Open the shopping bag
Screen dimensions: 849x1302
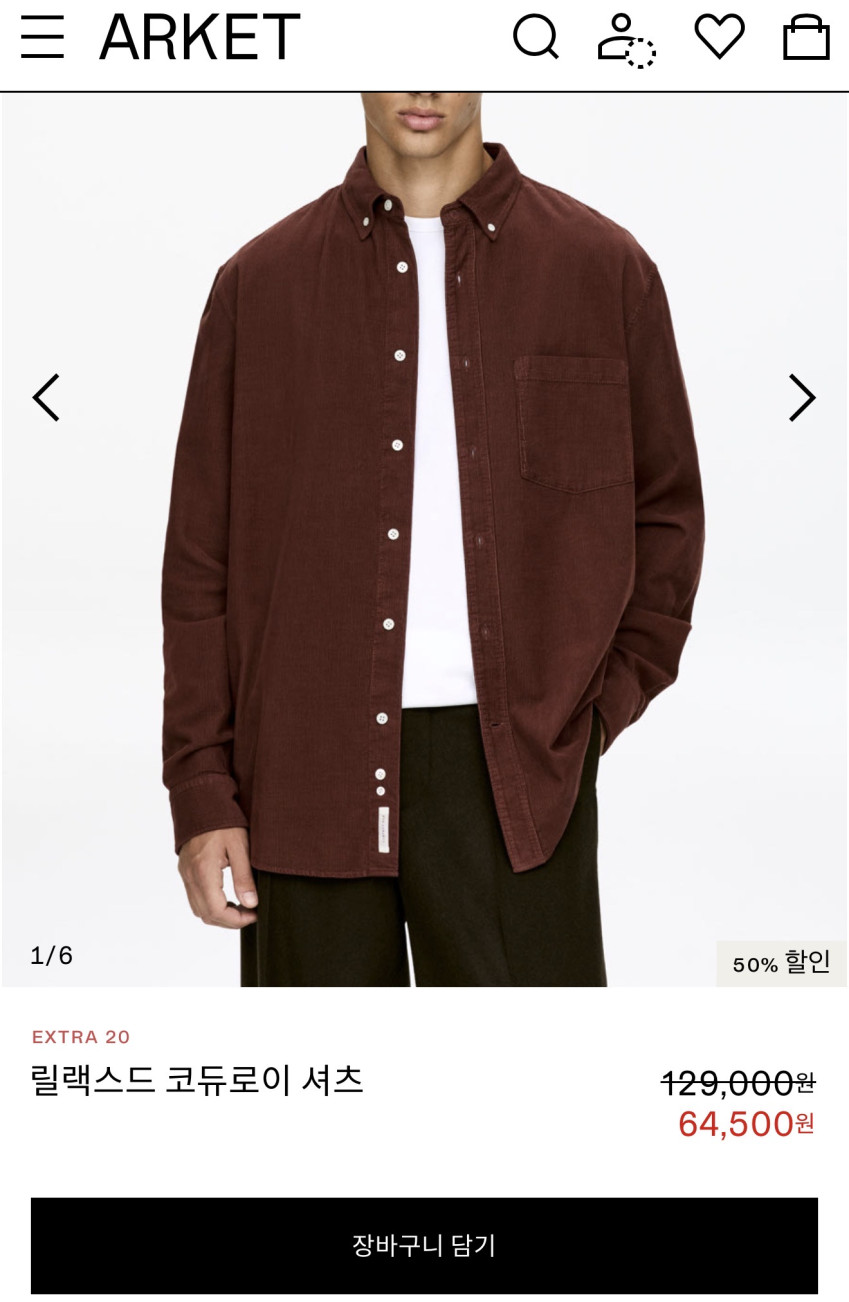(x=806, y=37)
